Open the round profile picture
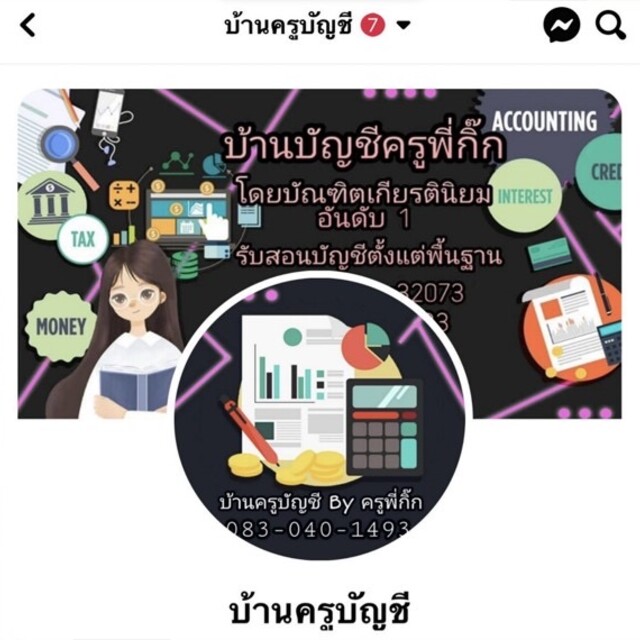640x640 pixels. tap(320, 420)
